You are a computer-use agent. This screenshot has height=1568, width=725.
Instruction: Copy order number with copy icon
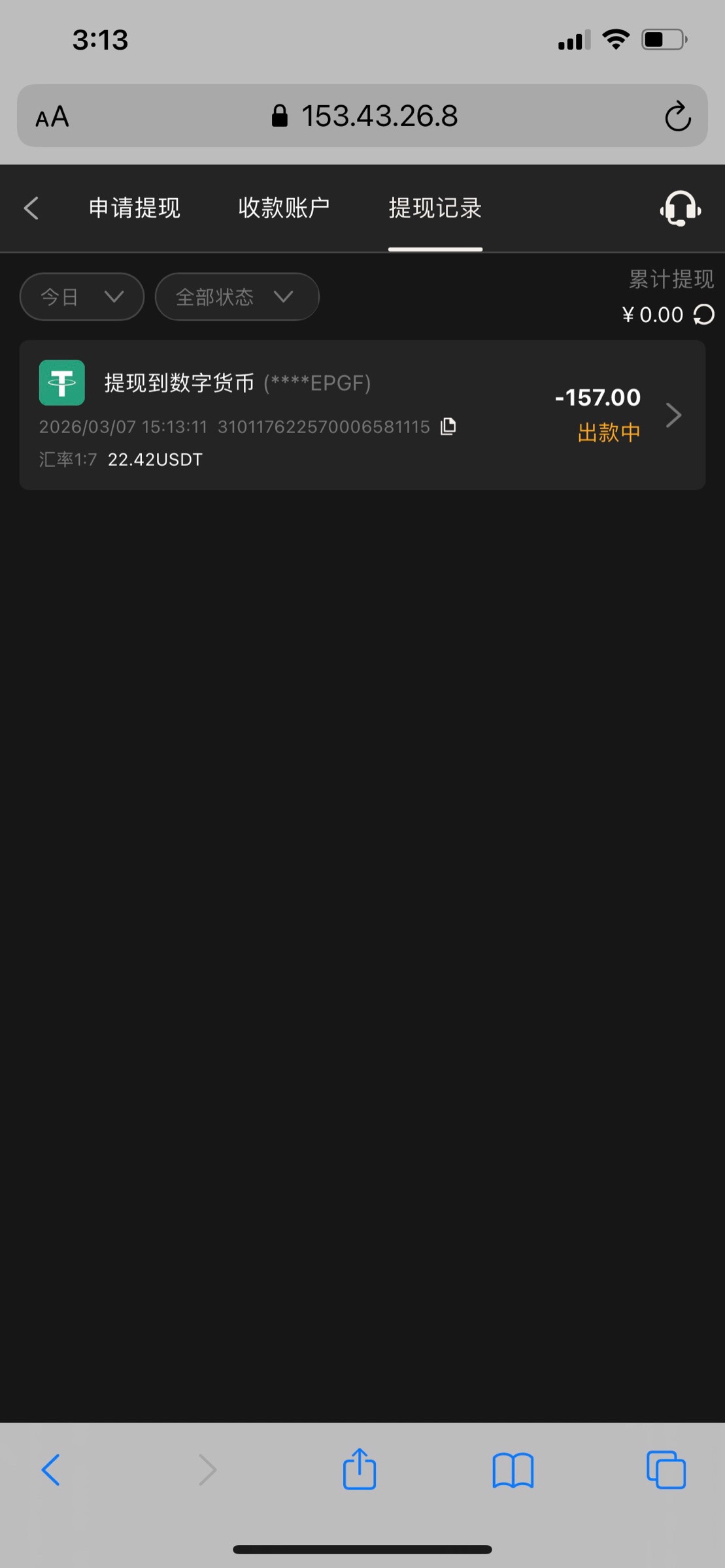coord(448,427)
